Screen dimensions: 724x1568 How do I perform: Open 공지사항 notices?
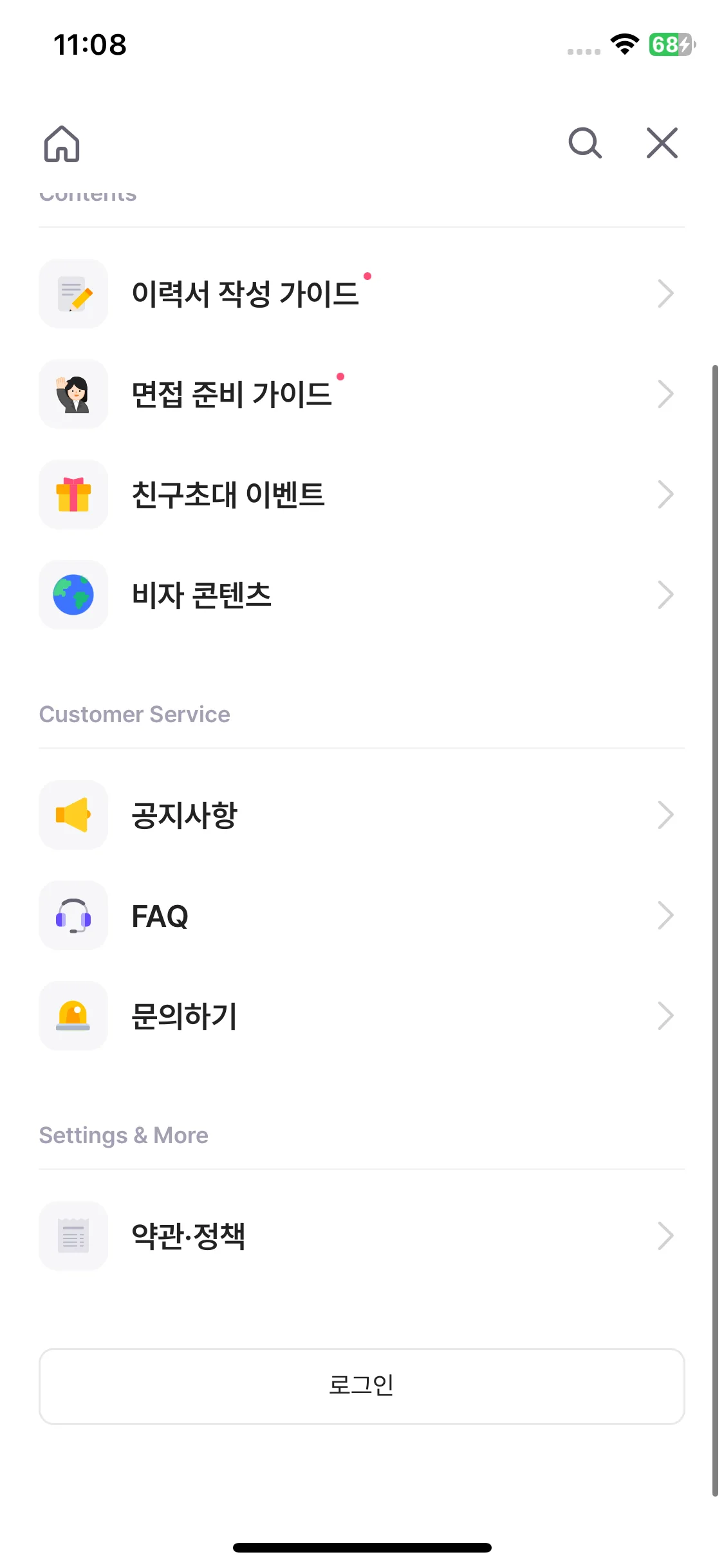360,815
